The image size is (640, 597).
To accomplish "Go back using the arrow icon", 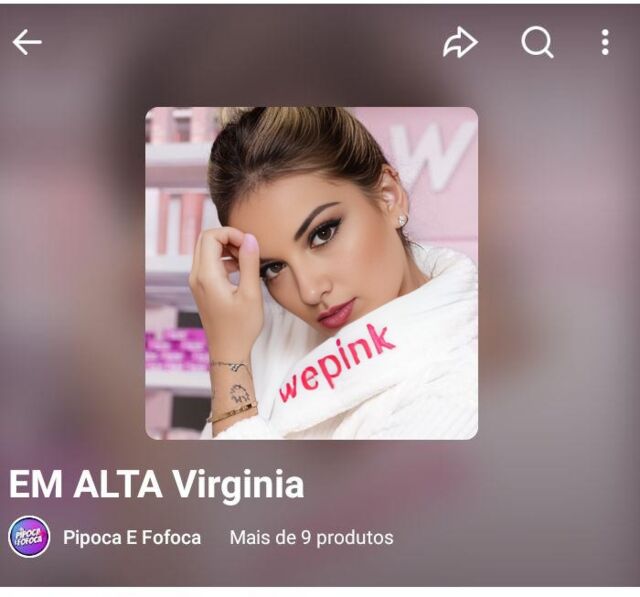I will [27, 42].
